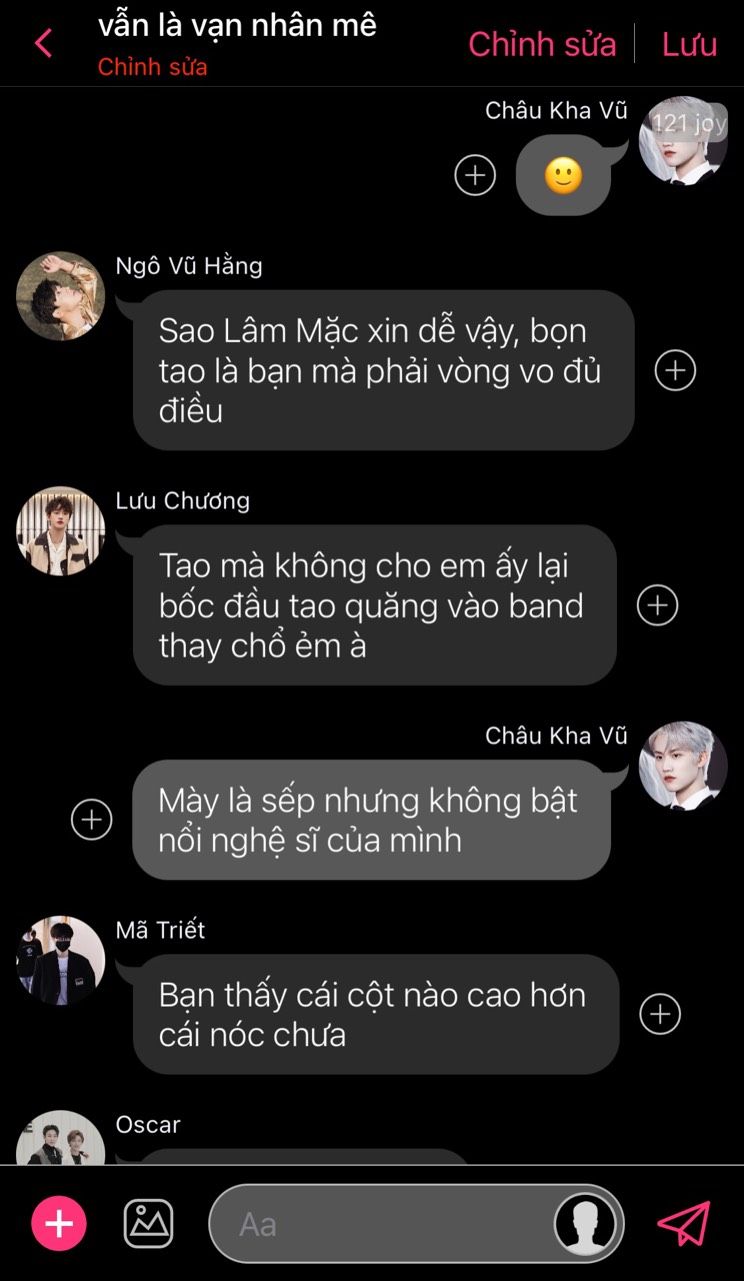Screen dimensions: 744x1281
Task: Open the red Chỉnh sửa link under the title
Action: coord(152,68)
